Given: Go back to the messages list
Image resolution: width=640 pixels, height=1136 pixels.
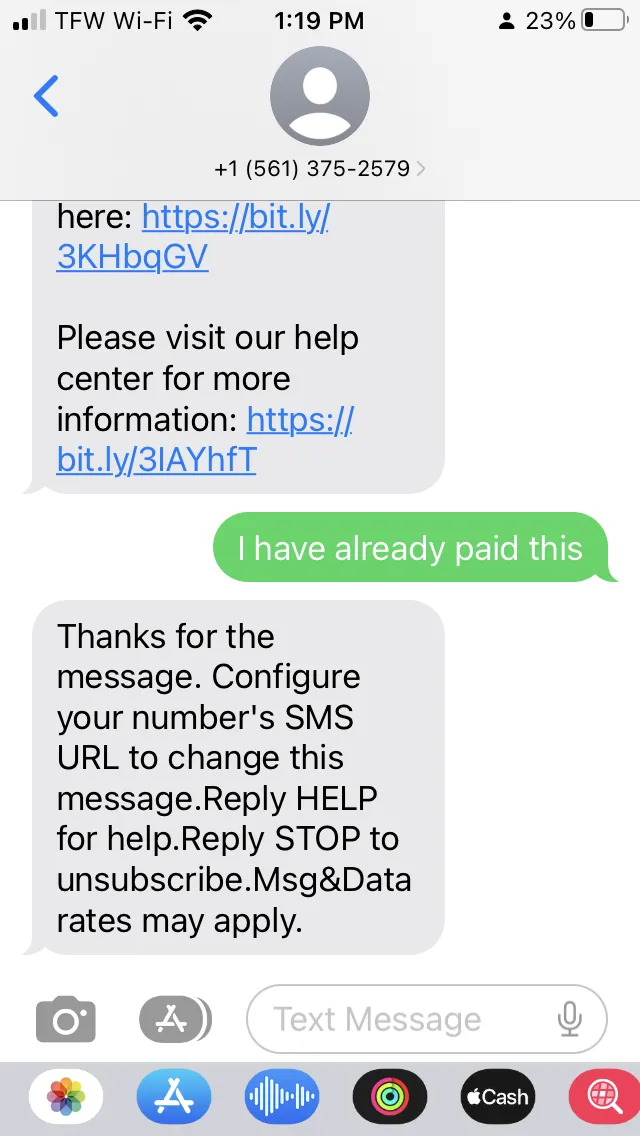Looking at the screenshot, I should point(46,96).
